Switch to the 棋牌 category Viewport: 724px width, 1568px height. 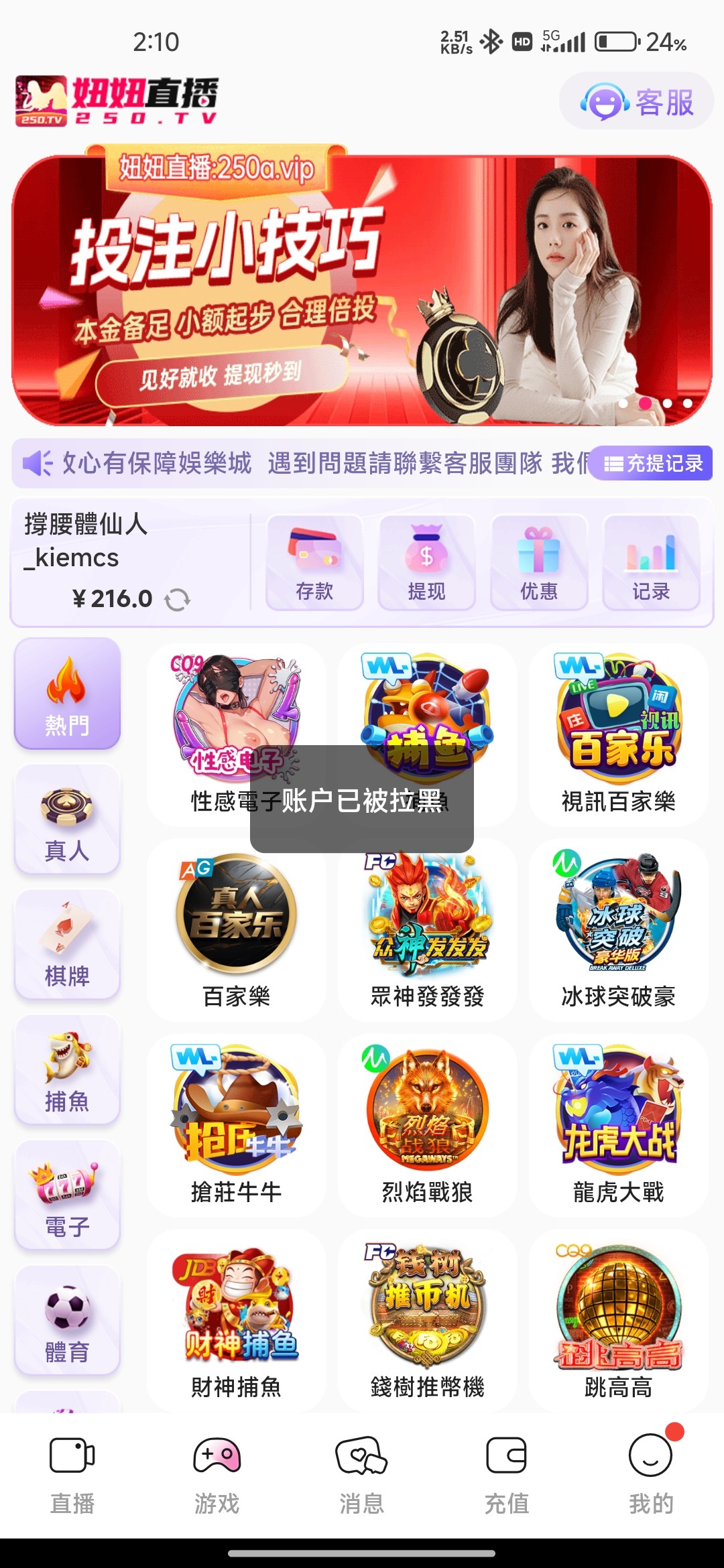67,945
